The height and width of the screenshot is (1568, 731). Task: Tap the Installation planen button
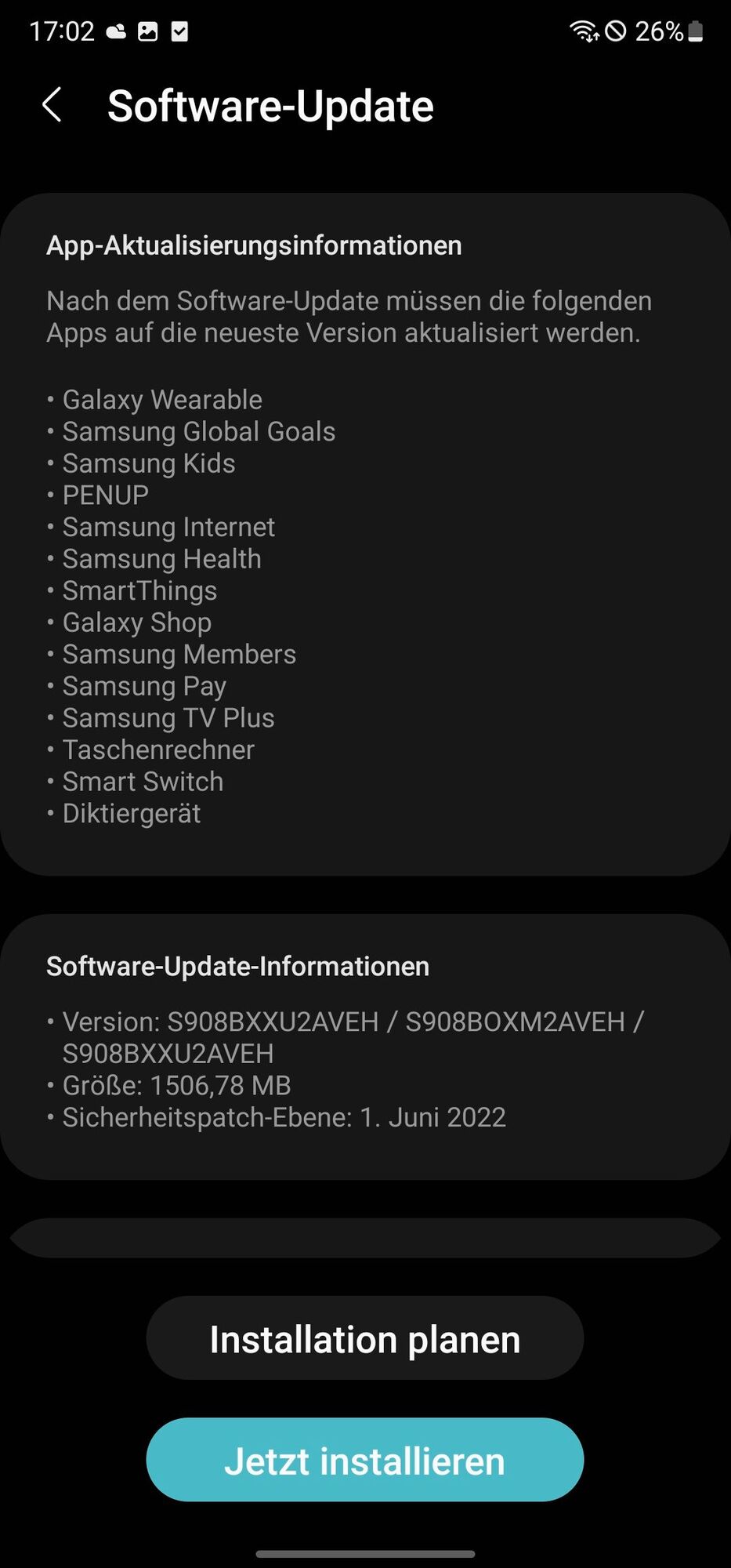tap(364, 1338)
